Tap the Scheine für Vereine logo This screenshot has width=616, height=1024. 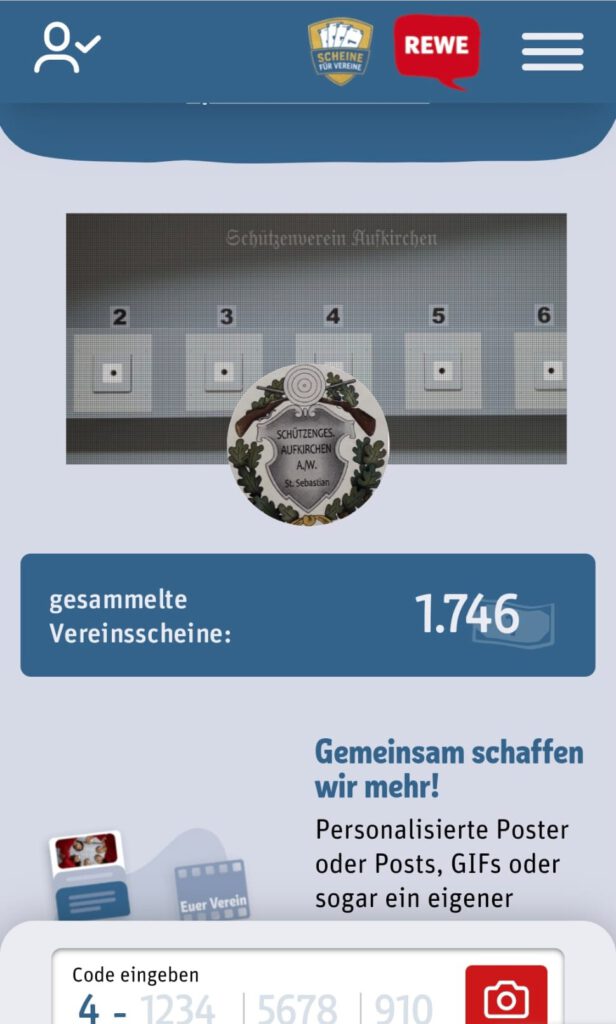click(x=340, y=50)
